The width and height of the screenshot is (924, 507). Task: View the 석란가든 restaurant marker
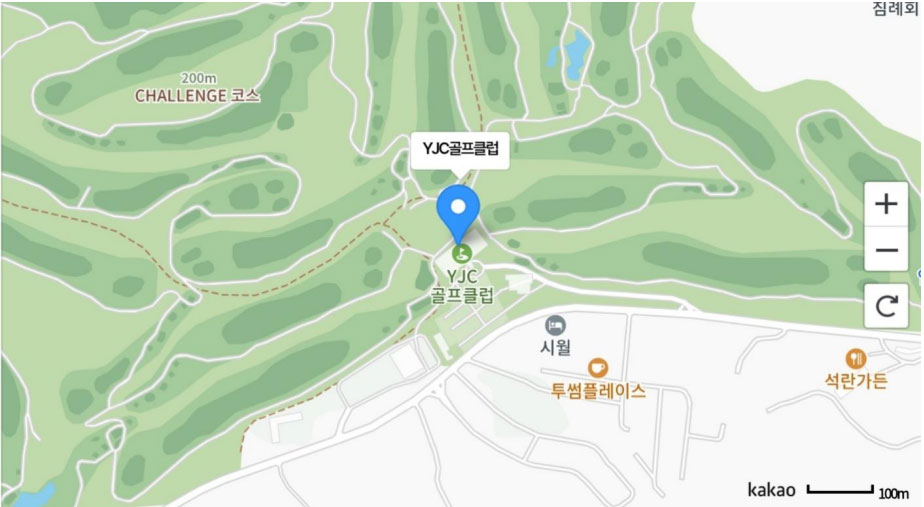(855, 357)
